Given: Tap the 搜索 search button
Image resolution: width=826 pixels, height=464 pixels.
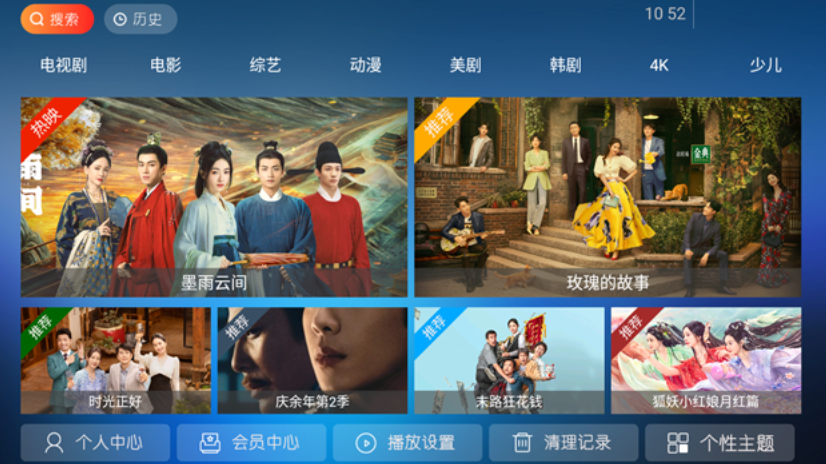Looking at the screenshot, I should point(57,19).
